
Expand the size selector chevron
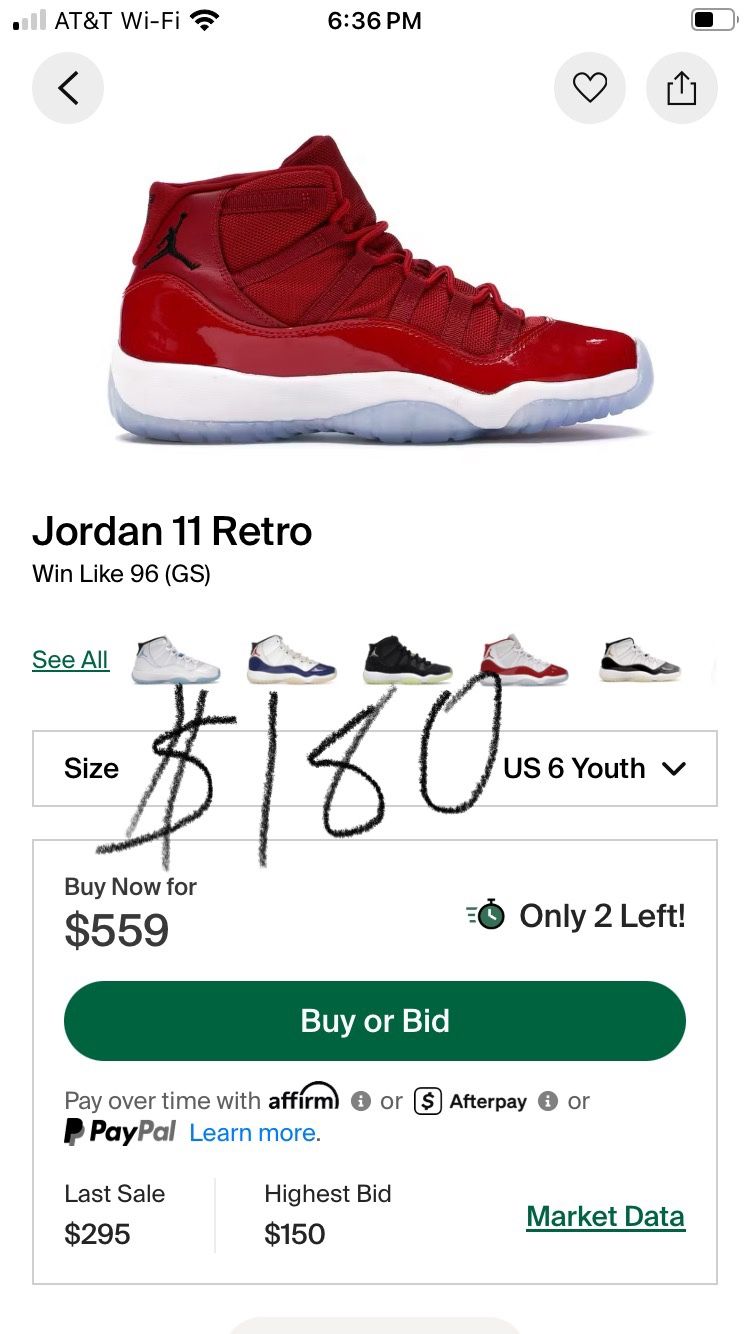click(673, 768)
